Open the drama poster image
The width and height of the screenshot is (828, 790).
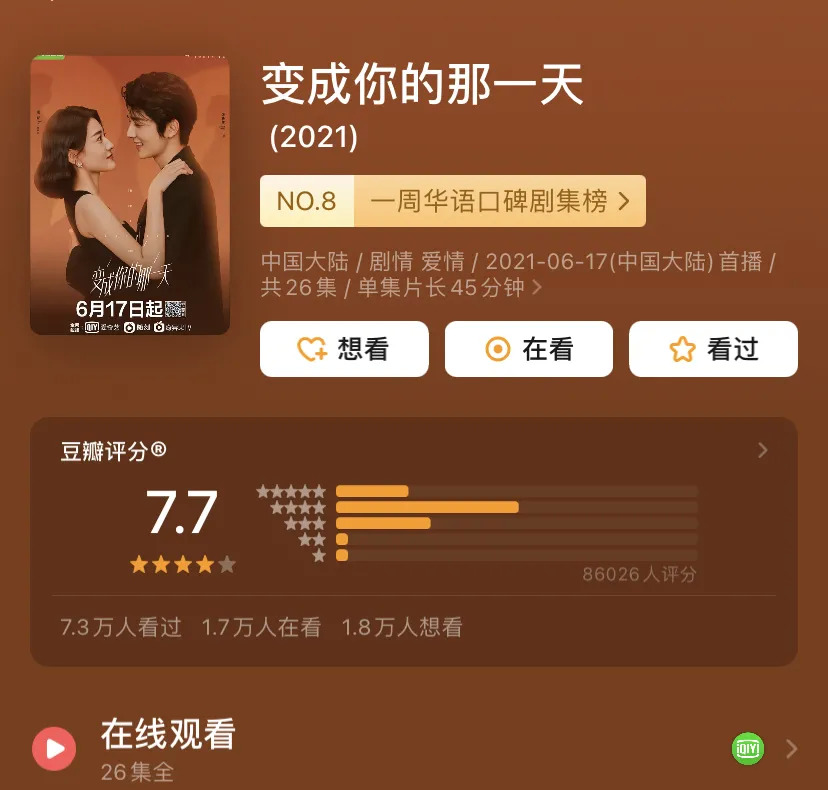130,195
